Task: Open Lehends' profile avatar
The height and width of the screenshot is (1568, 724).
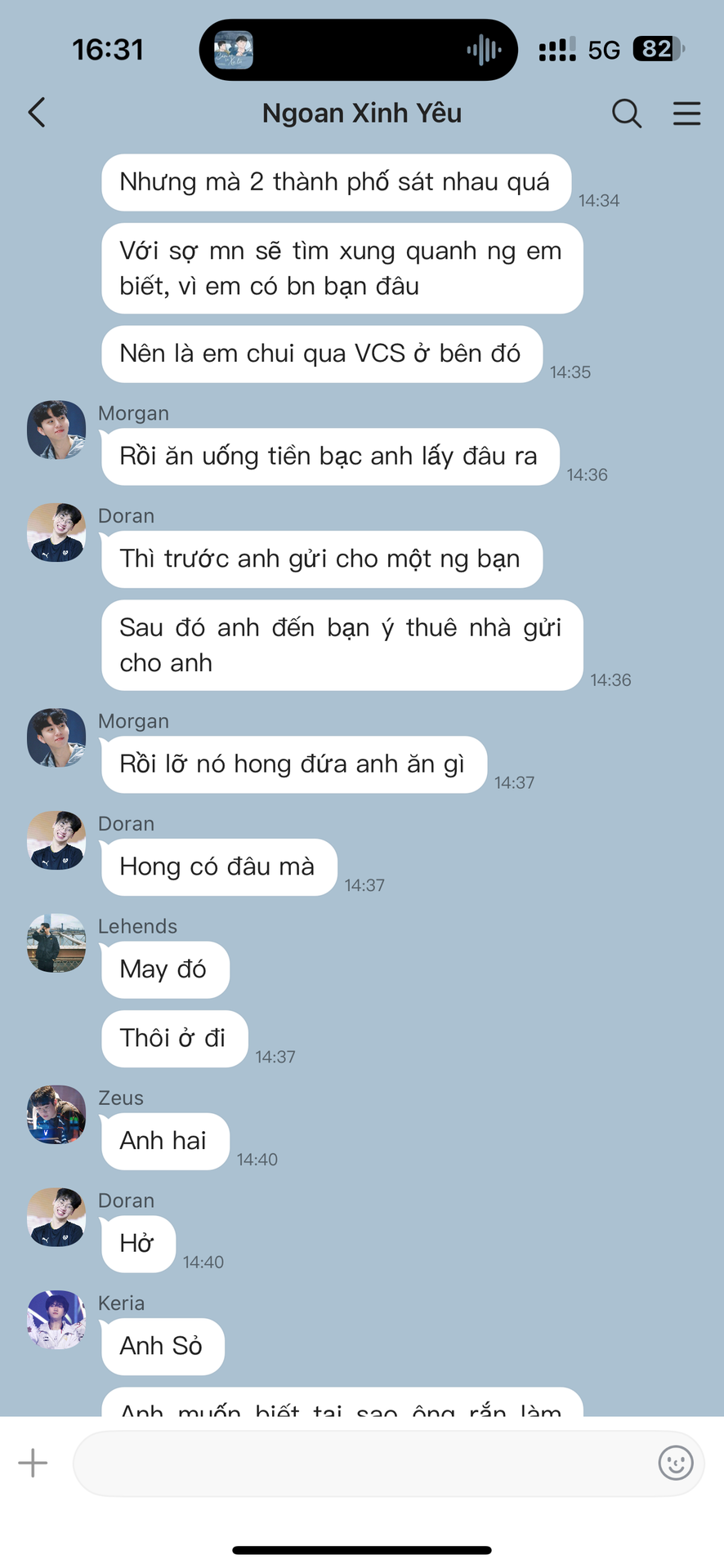Action: 56,942
